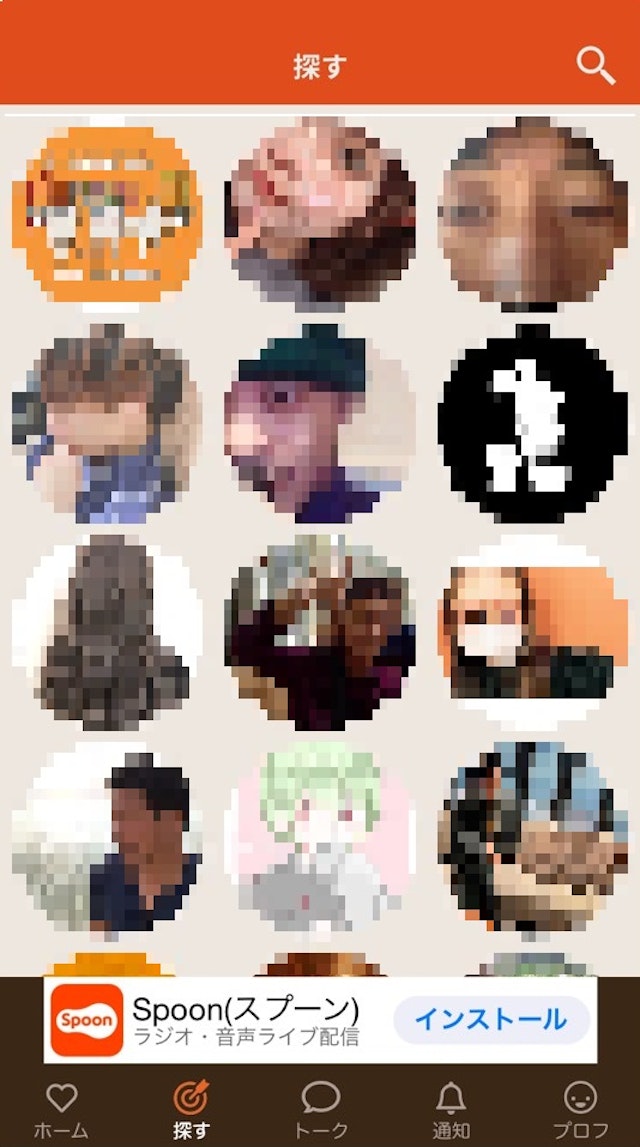Open the long wavy hair profile picture
The width and height of the screenshot is (640, 1147).
(x=107, y=632)
